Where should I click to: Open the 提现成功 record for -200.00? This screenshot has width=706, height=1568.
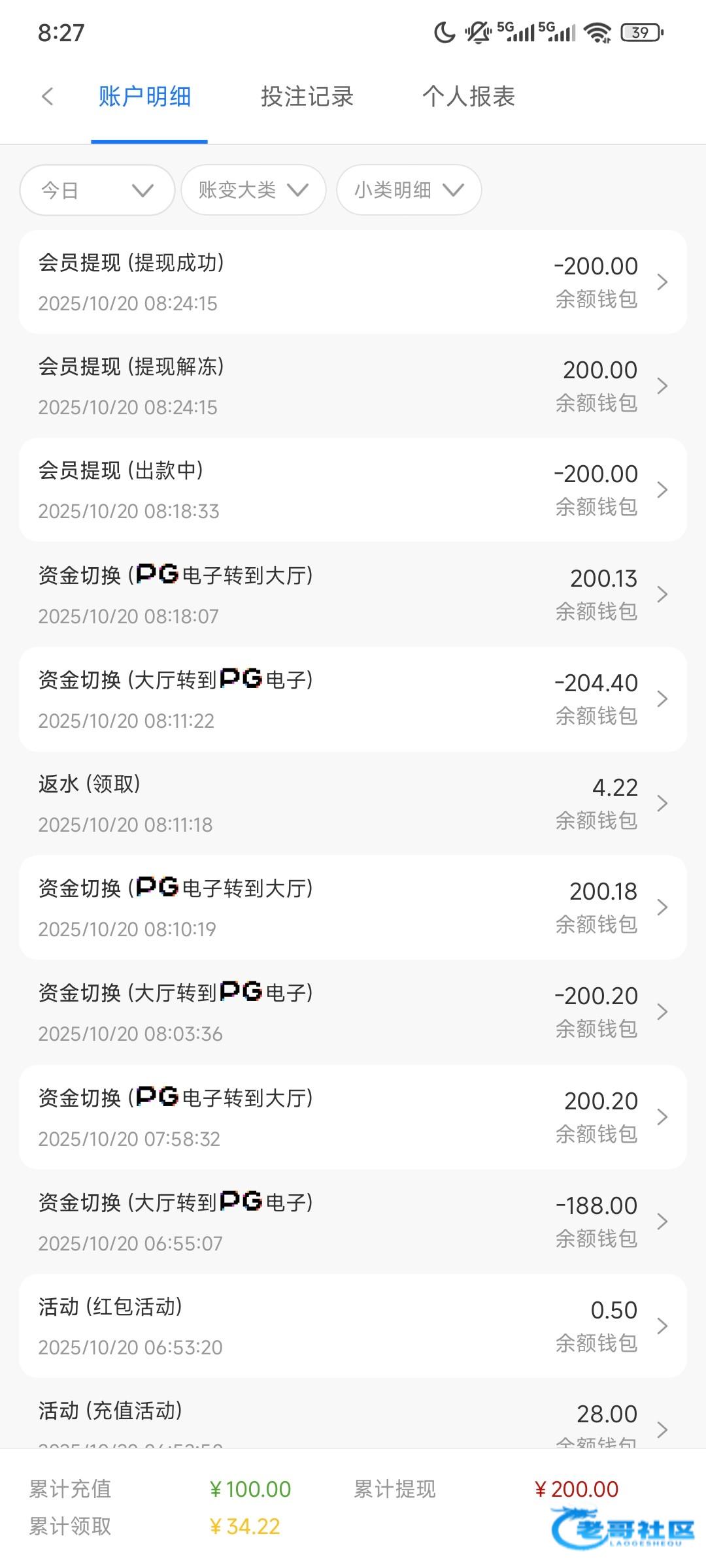pos(353,282)
